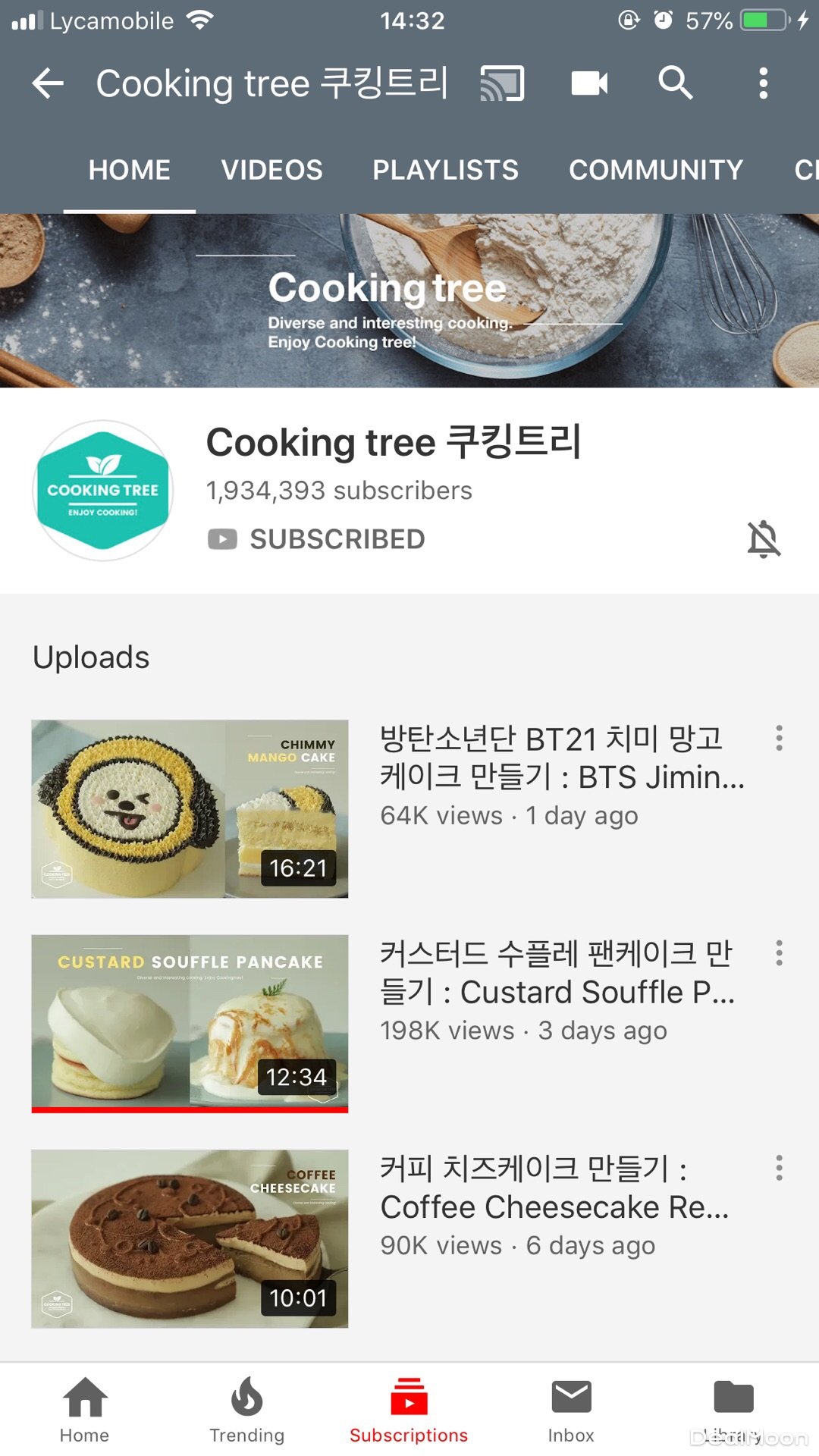Tap the video camera record icon
This screenshot has width=819, height=1456.
coord(589,83)
